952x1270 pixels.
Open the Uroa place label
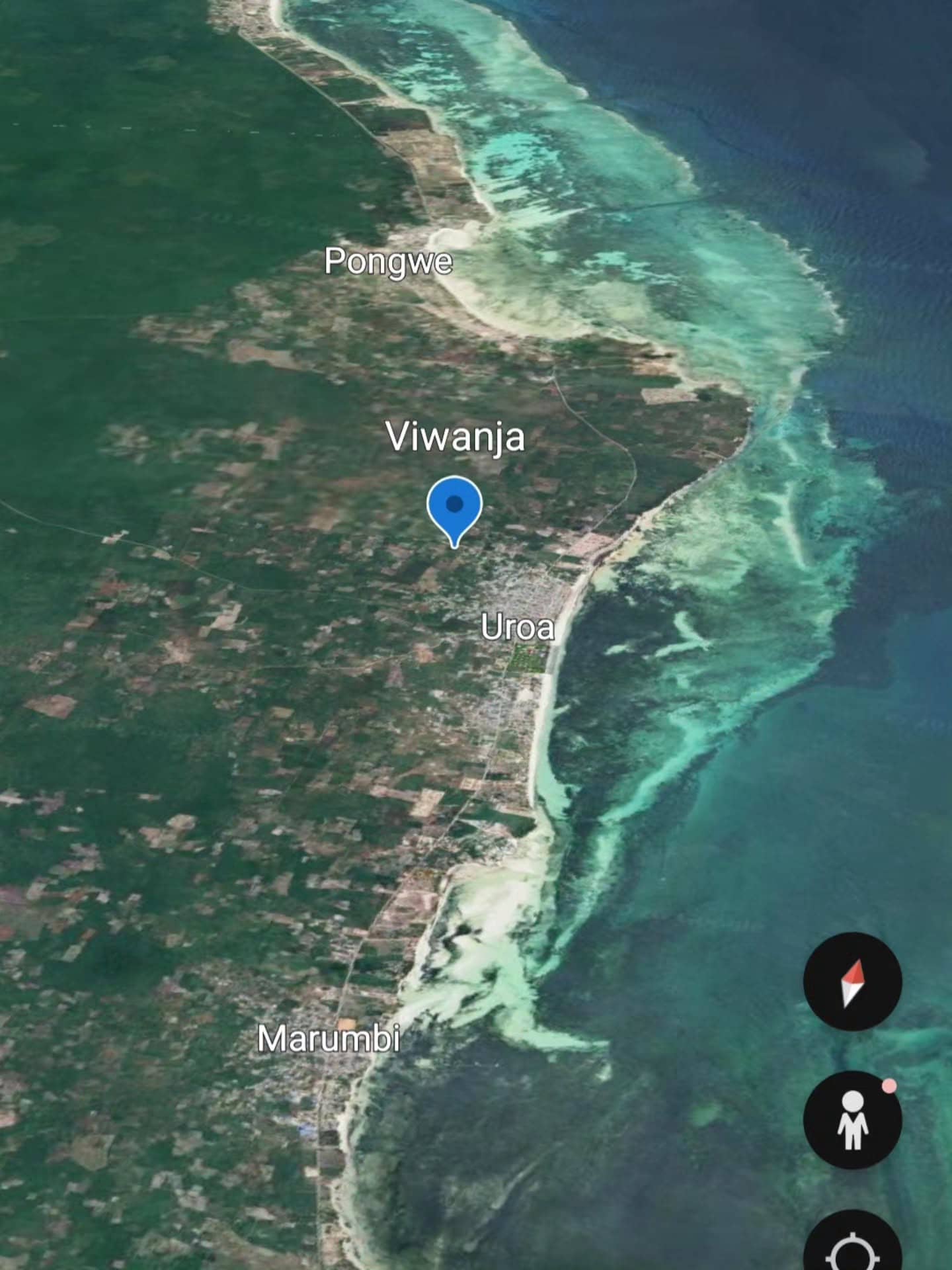[517, 627]
